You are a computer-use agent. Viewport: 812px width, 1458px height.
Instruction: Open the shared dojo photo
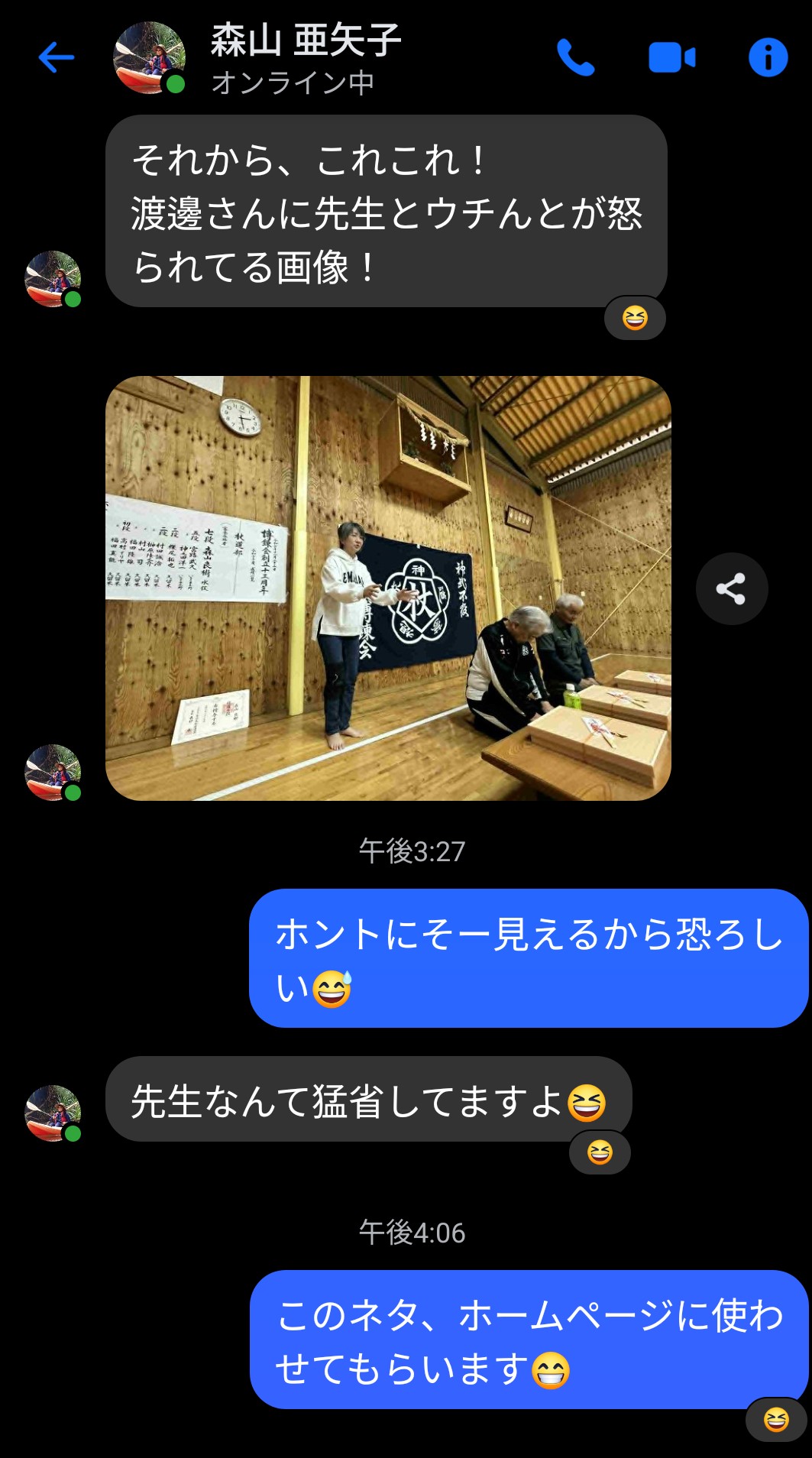[388, 588]
